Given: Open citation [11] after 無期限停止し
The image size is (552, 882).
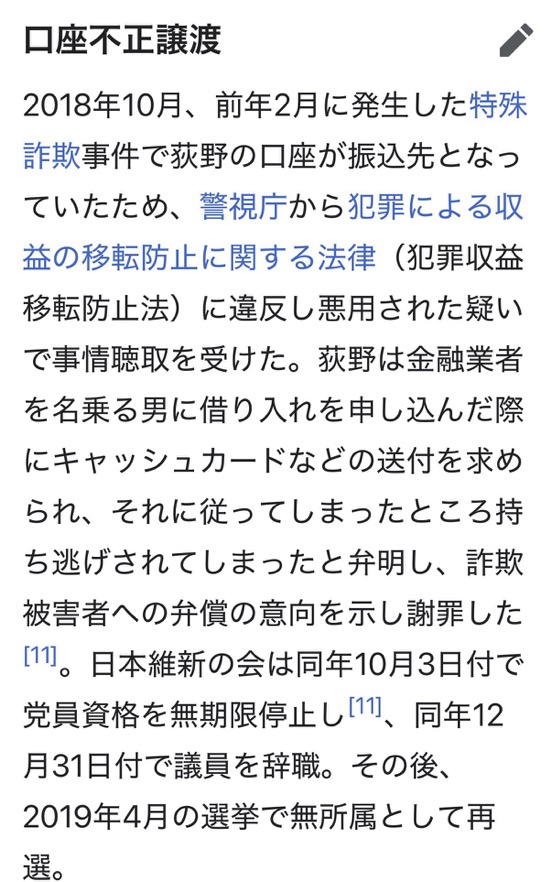Looking at the screenshot, I should point(365,705).
